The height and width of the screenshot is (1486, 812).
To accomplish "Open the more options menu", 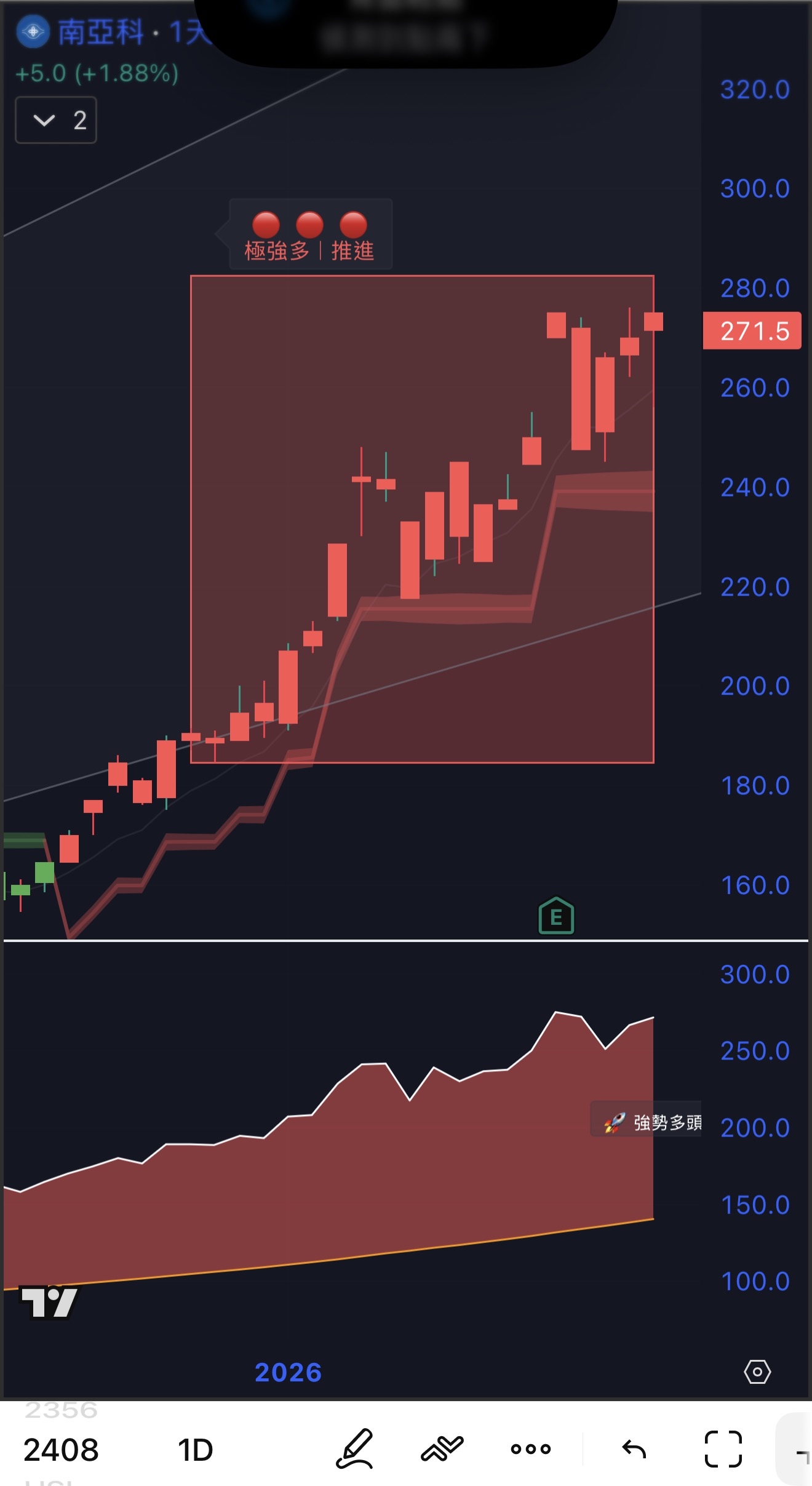I will click(x=530, y=1449).
